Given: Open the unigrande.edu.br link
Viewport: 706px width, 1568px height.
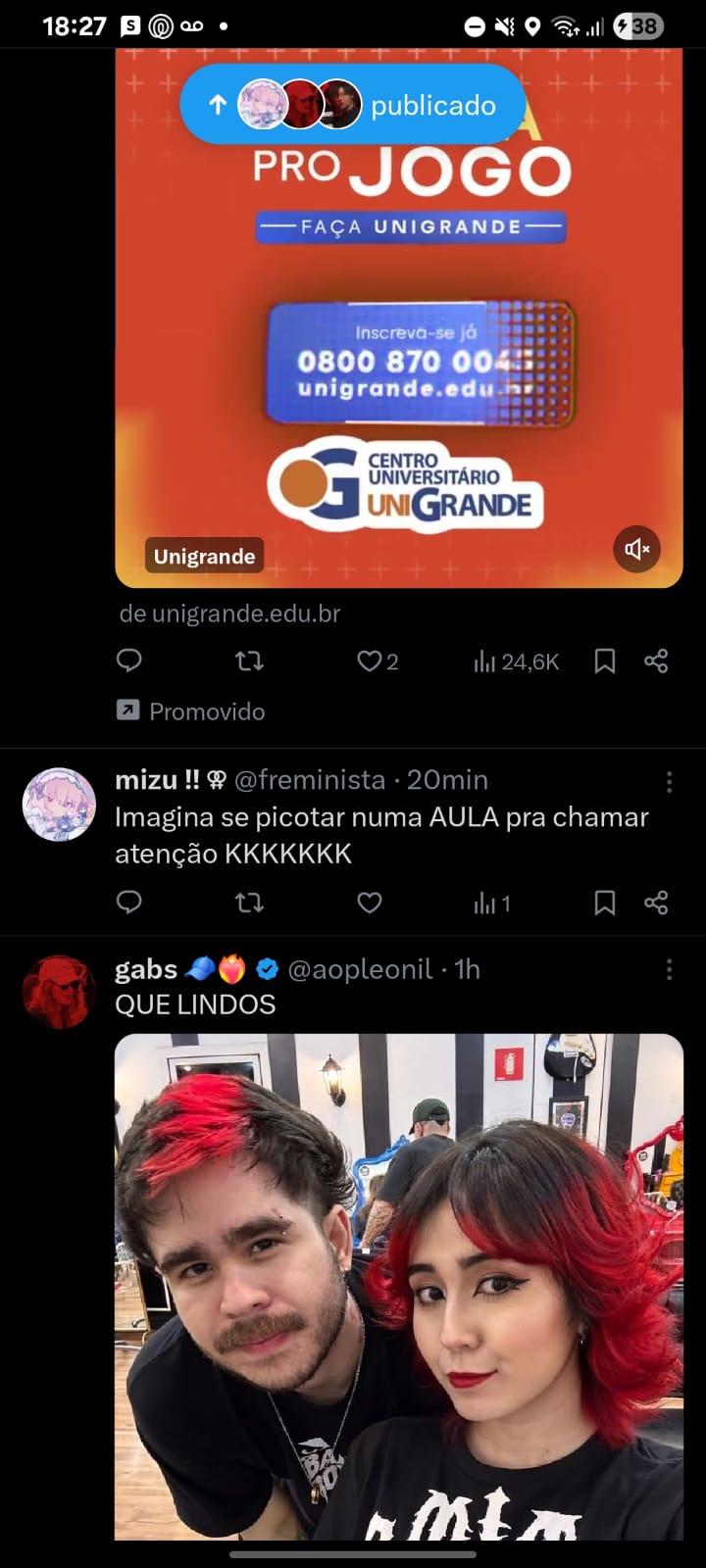Looking at the screenshot, I should pos(230,614).
